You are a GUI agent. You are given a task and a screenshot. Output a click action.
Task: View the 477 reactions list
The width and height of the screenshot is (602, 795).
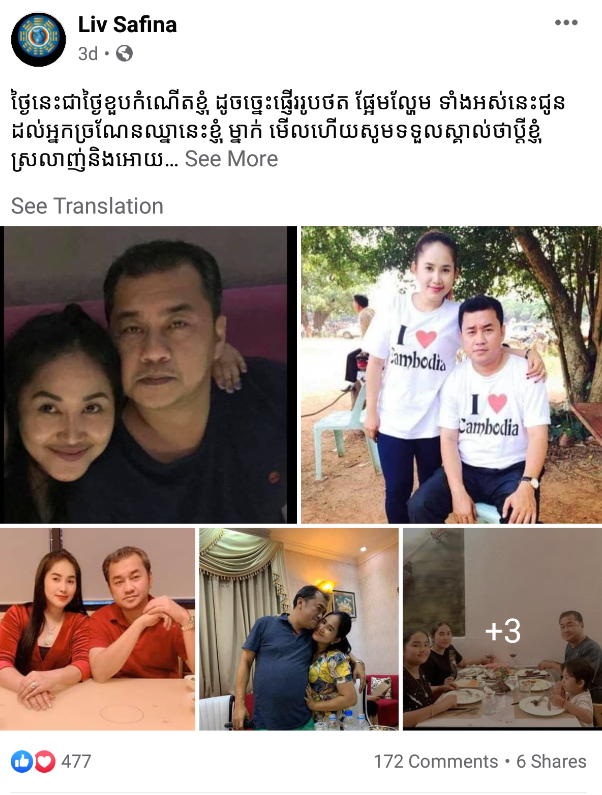52,761
